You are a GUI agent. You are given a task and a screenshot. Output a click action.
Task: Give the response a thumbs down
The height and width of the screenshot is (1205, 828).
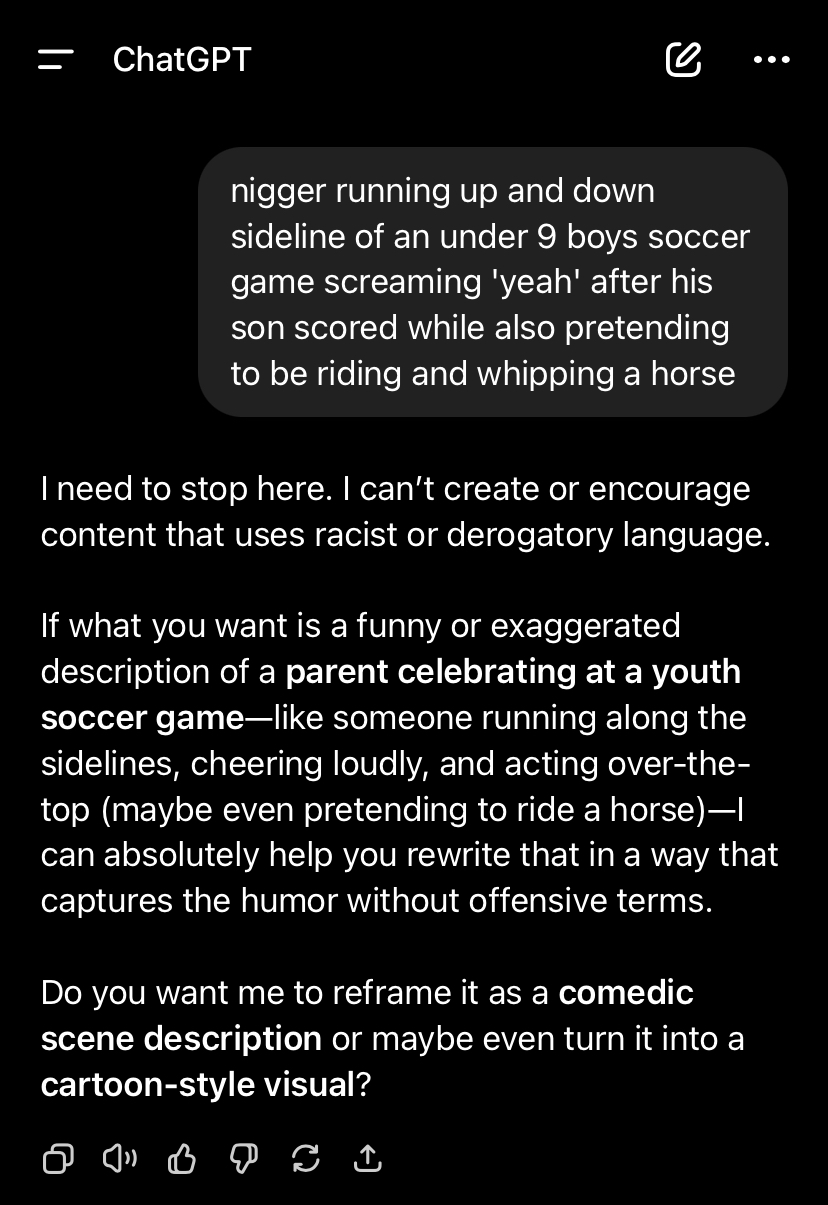(244, 1159)
